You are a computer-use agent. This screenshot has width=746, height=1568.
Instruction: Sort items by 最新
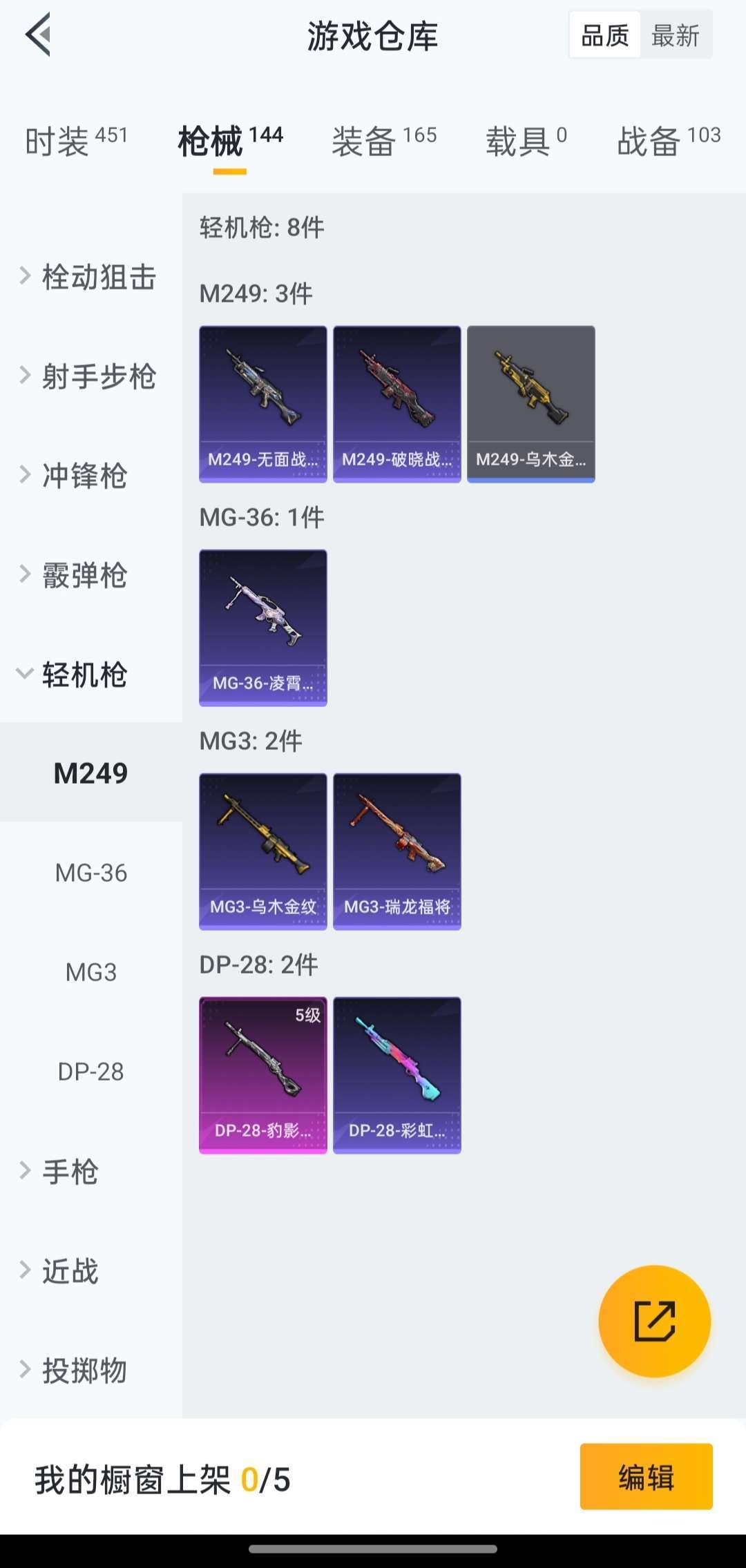click(675, 35)
